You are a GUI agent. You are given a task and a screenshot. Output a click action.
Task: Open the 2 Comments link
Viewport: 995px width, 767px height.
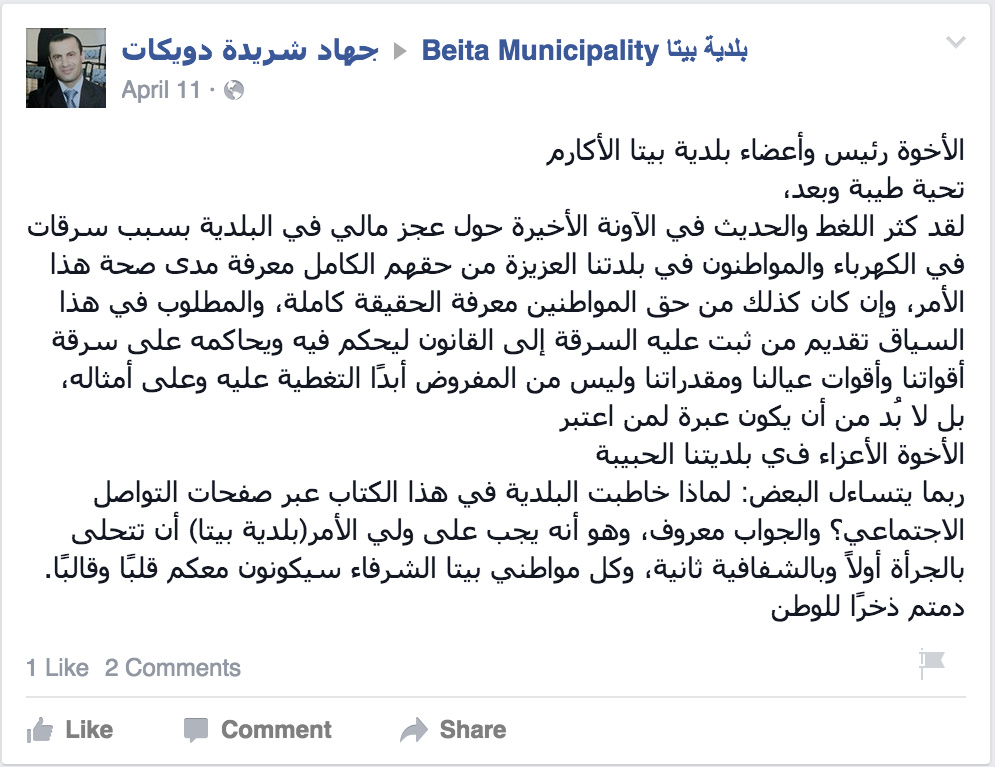[173, 667]
